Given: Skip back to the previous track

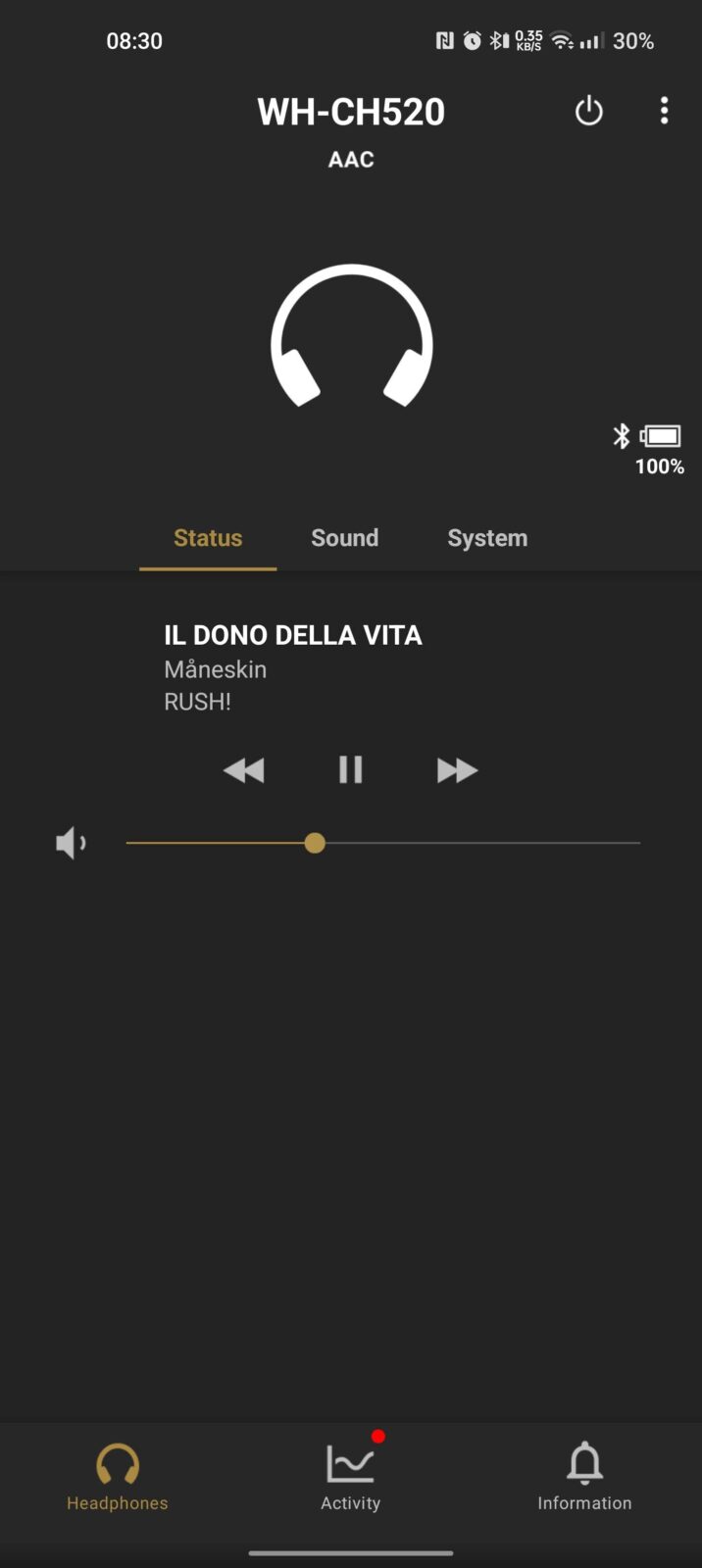Looking at the screenshot, I should click(244, 770).
